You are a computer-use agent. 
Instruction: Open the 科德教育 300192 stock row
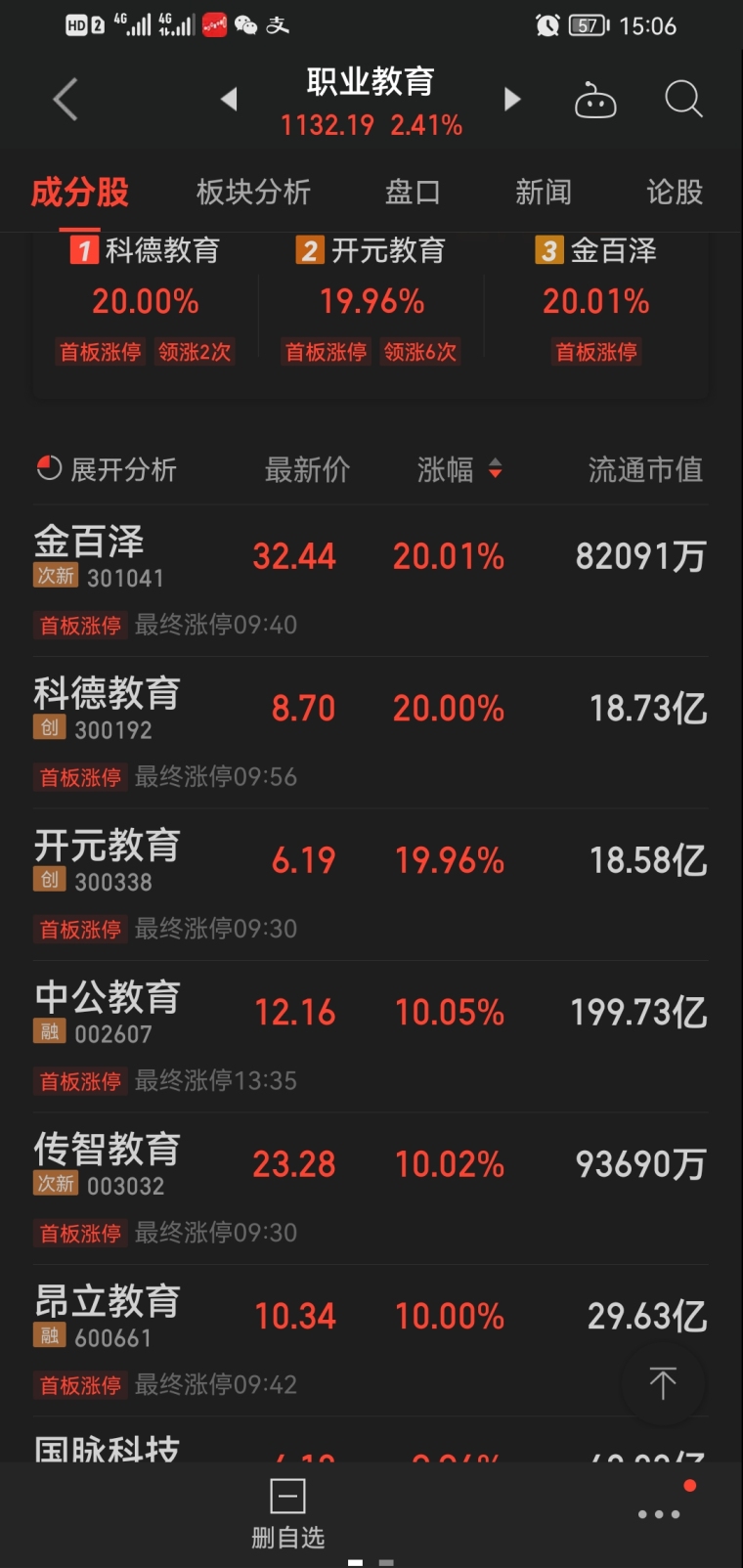coord(371,733)
